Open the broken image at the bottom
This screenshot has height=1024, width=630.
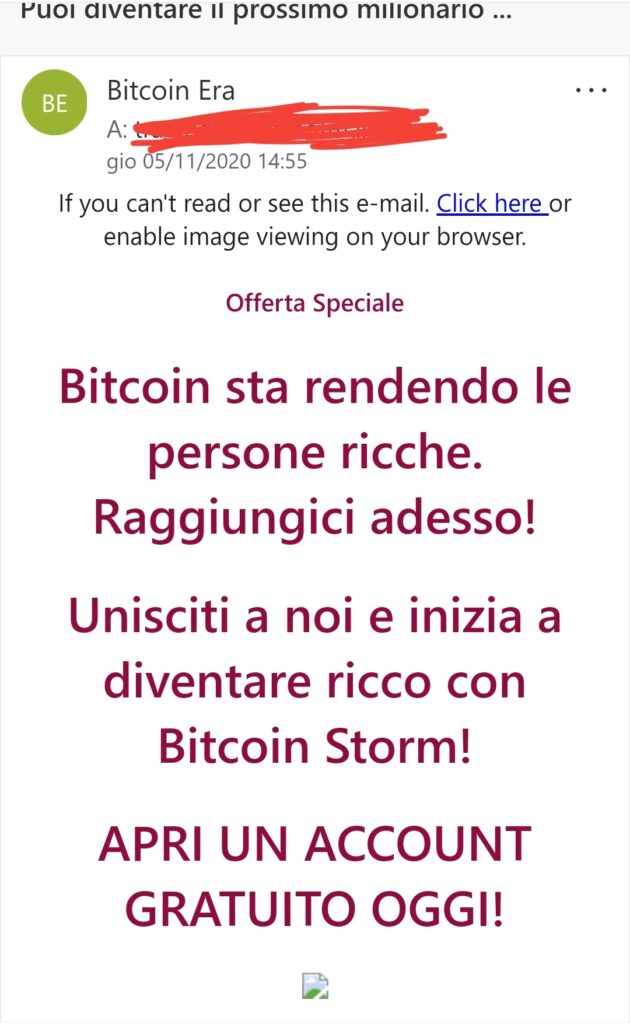315,986
